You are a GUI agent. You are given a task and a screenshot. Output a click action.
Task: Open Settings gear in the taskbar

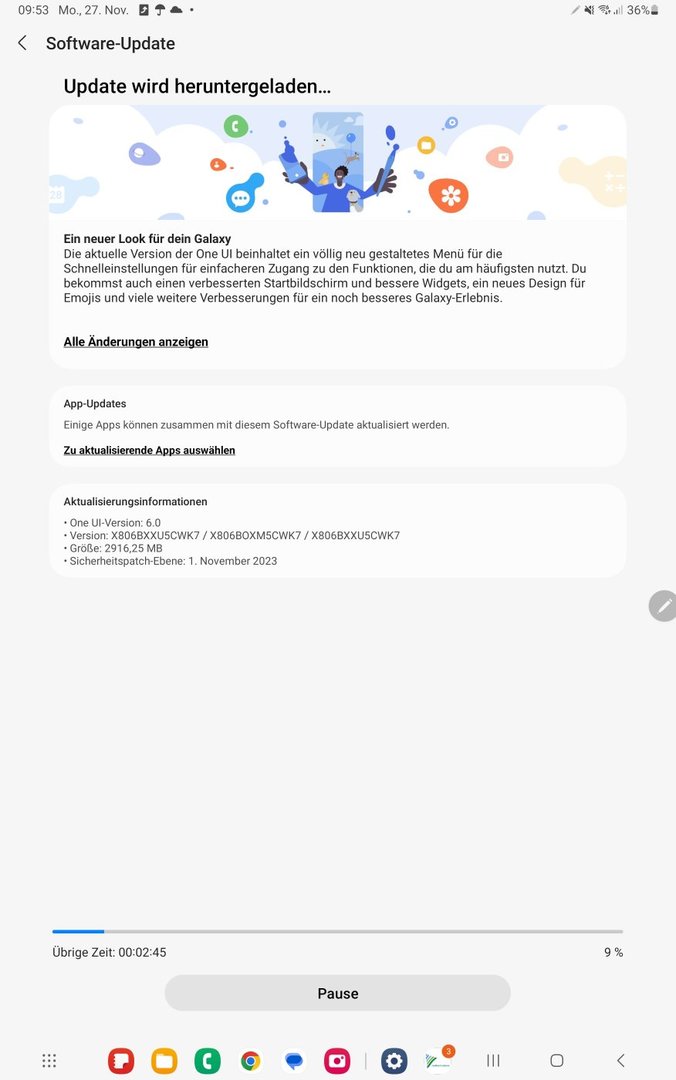(394, 1061)
